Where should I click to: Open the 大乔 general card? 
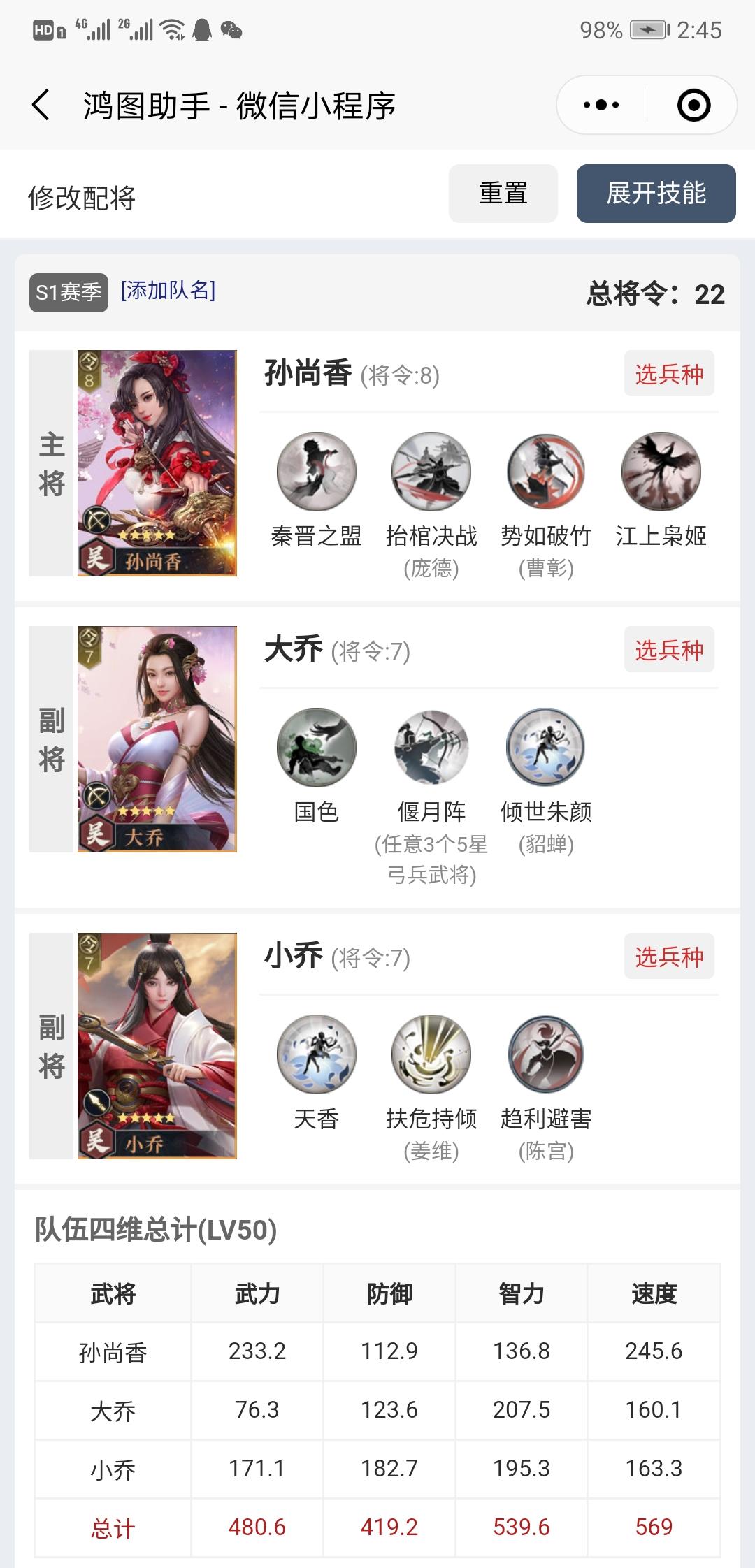click(157, 739)
